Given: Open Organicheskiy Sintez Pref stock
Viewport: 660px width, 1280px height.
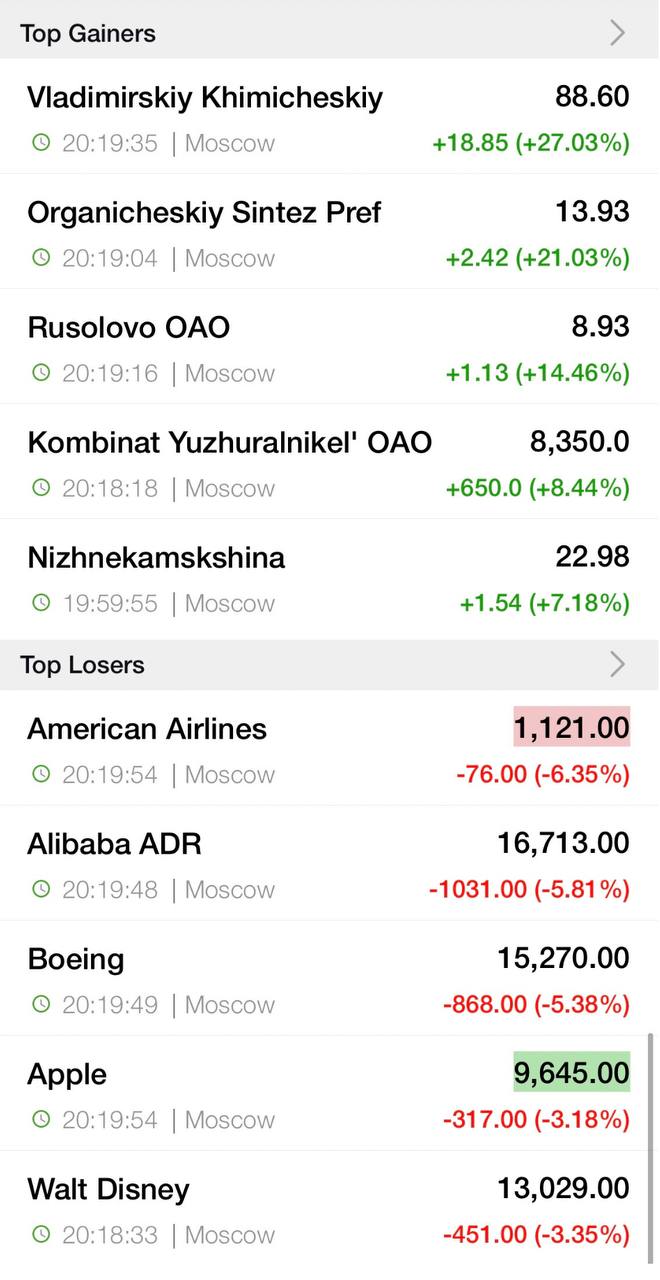Looking at the screenshot, I should (x=330, y=232).
